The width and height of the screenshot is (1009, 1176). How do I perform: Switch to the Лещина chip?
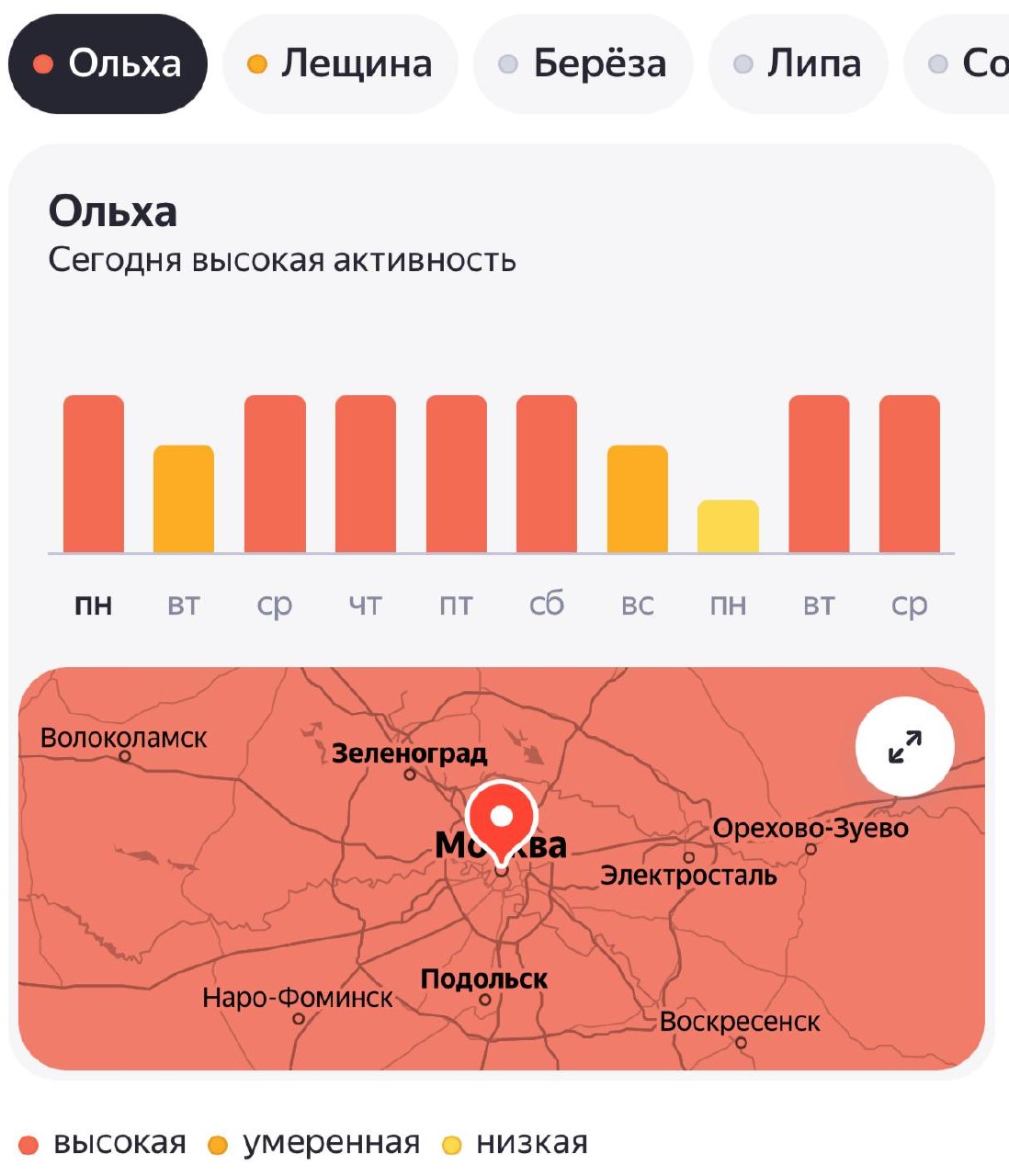point(339,63)
